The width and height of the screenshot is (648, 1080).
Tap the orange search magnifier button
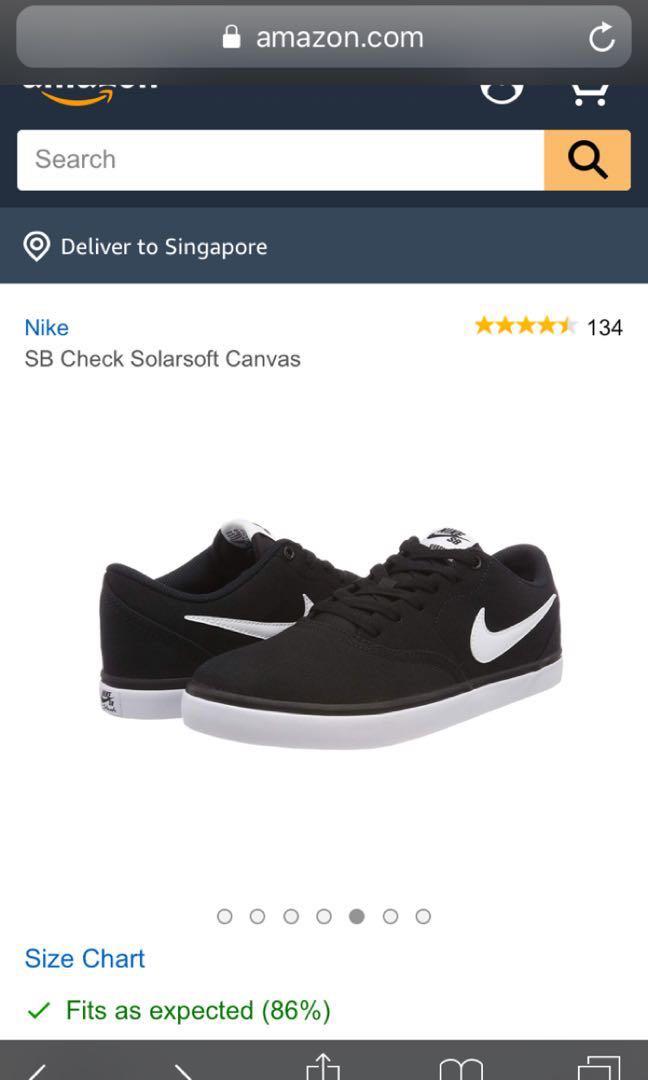[x=587, y=160]
